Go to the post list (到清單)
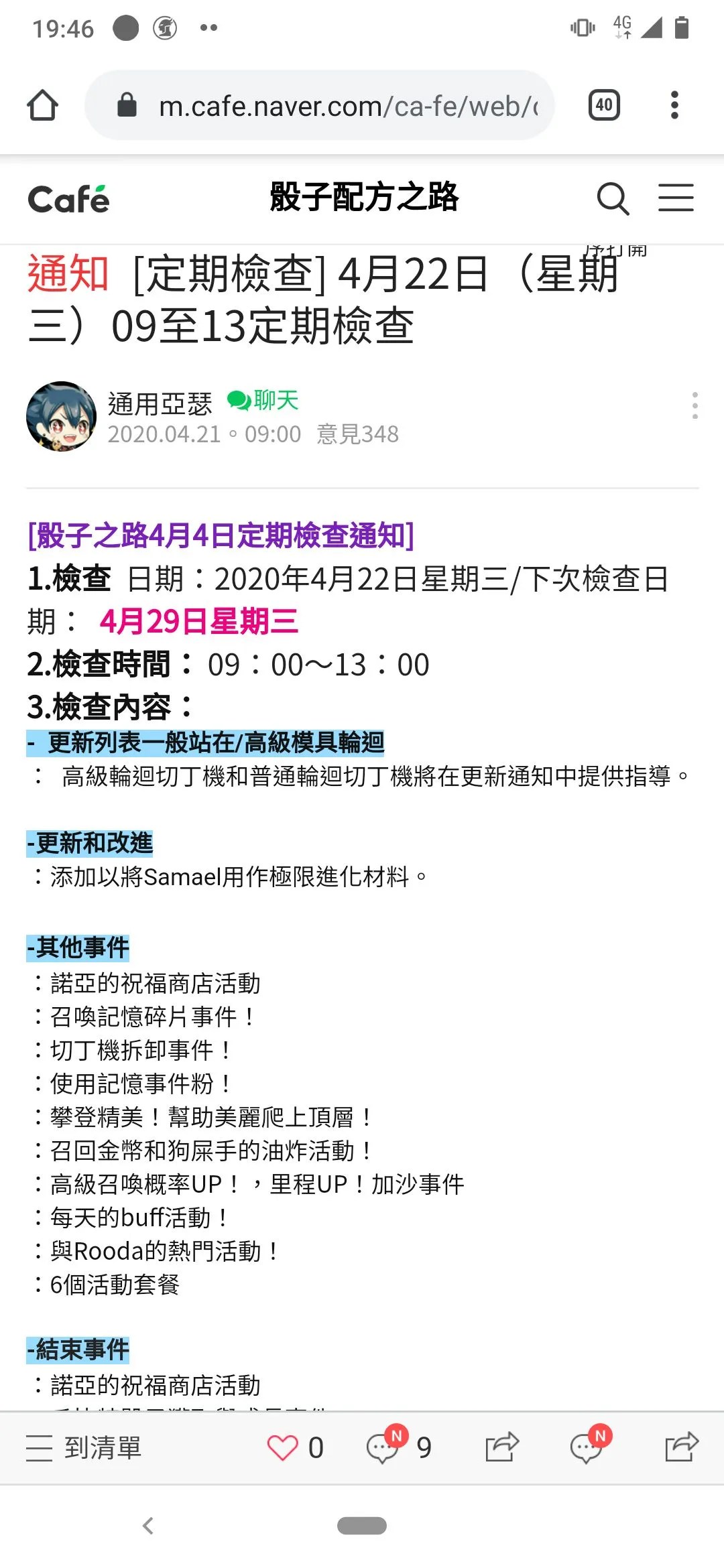This screenshot has width=724, height=1568. 84,1447
